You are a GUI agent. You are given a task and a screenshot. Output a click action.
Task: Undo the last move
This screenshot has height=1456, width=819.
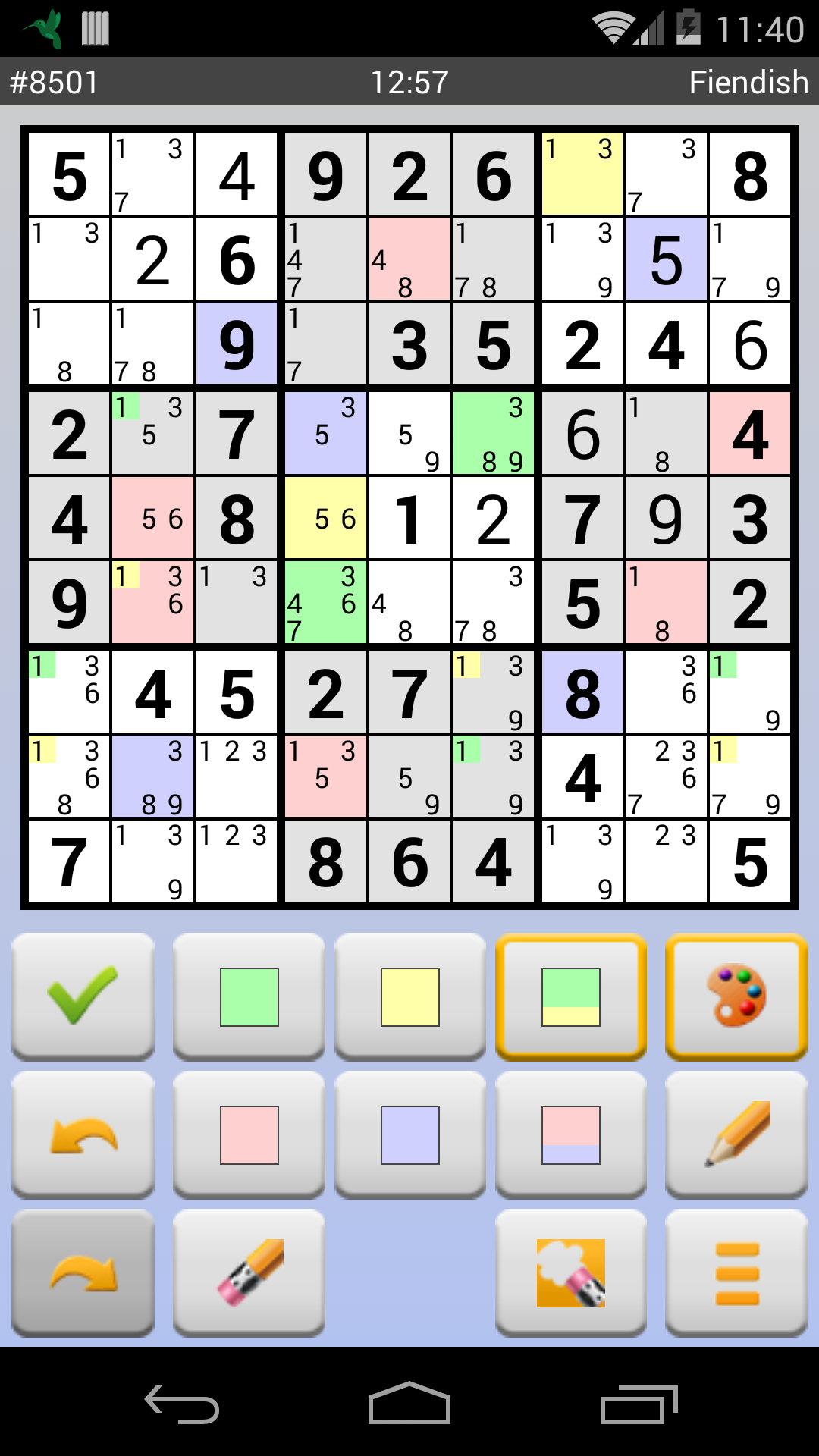[x=83, y=1134]
